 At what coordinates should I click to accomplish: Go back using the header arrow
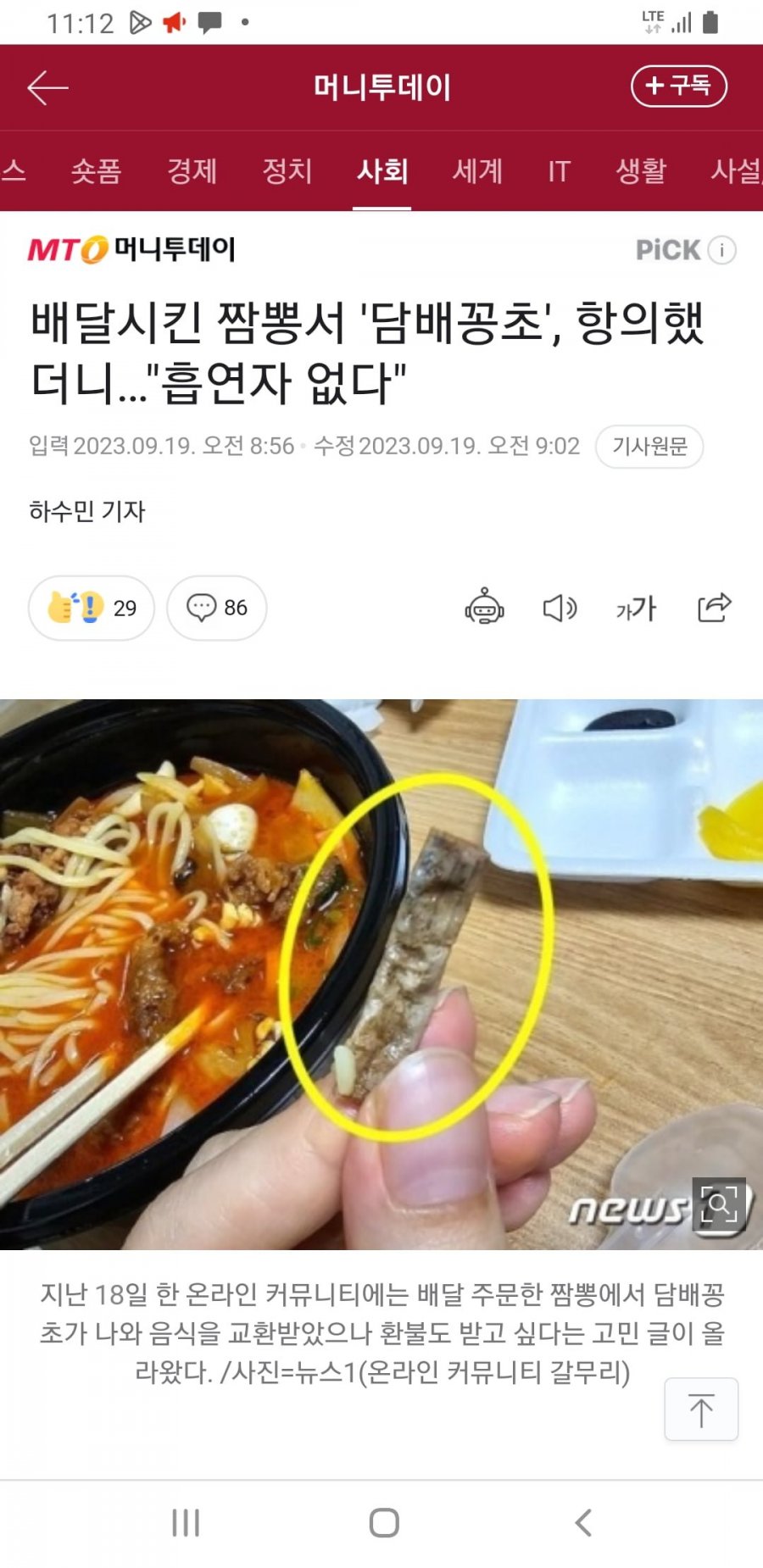(x=48, y=87)
